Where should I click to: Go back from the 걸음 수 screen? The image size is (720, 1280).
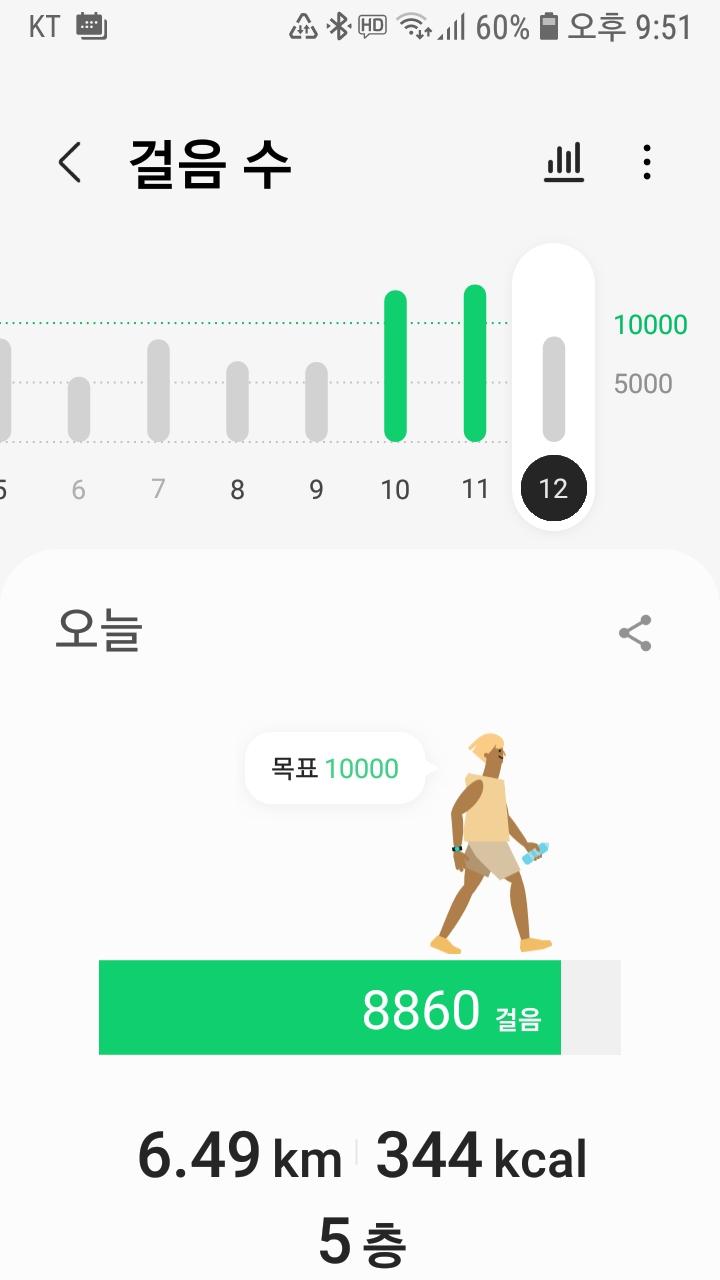click(69, 163)
